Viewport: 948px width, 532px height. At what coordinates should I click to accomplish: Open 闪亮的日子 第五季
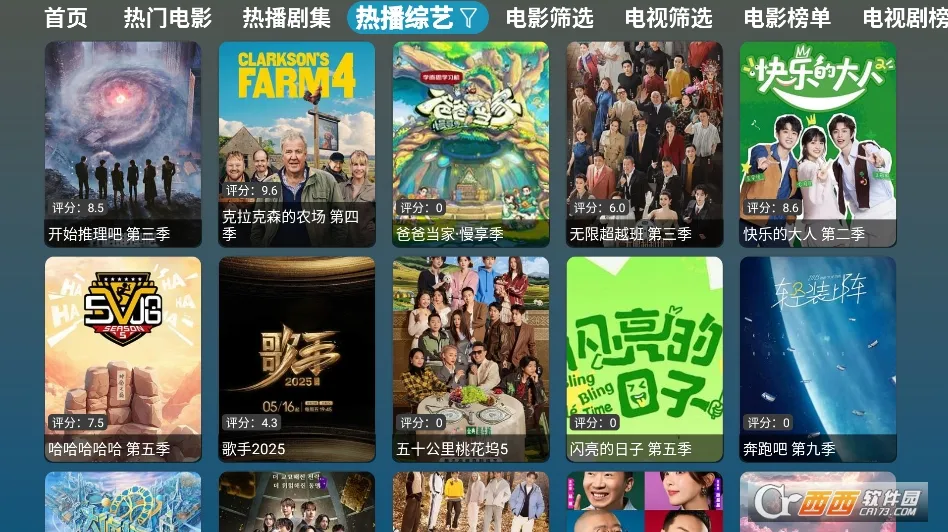(x=644, y=359)
